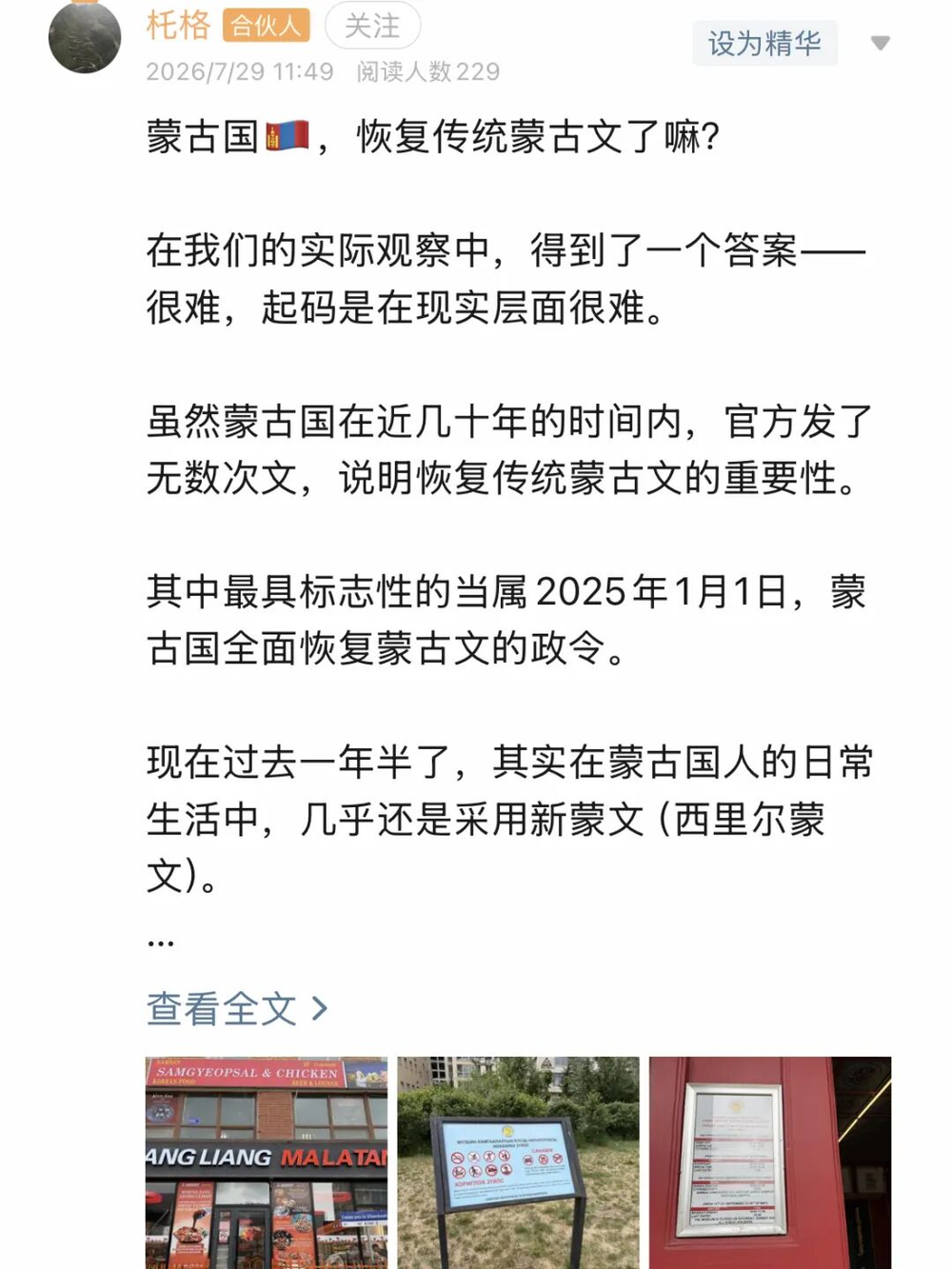Open the username 托格
Screen dimensions: 952x1269
tap(178, 25)
